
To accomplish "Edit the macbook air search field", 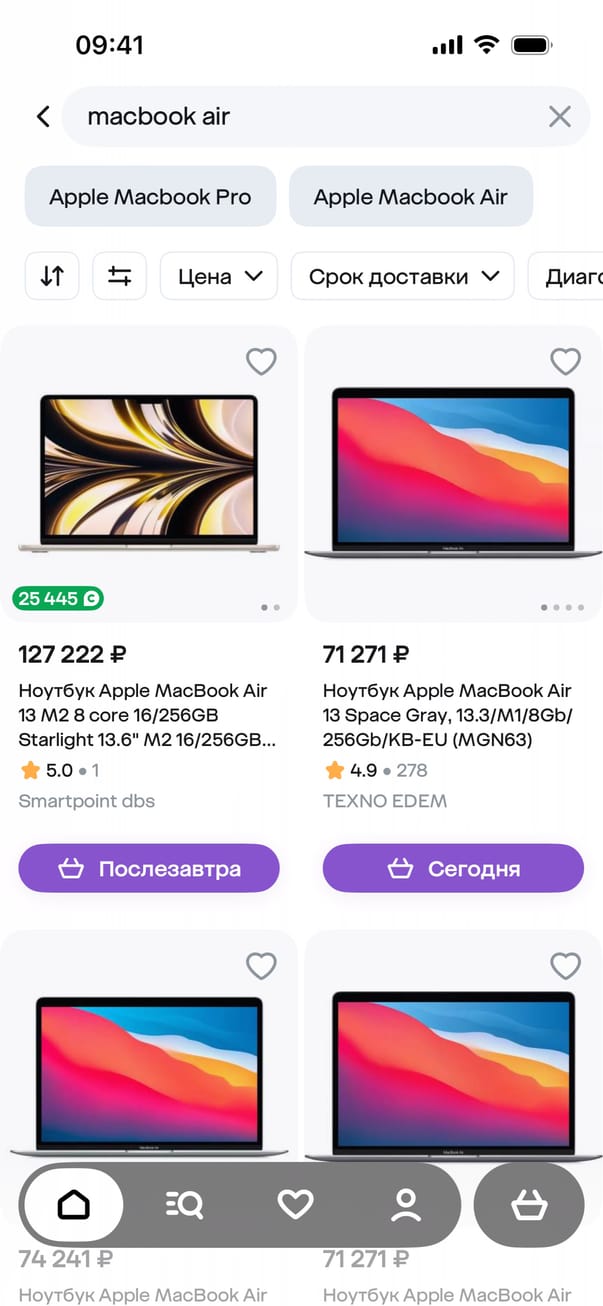I will coord(300,117).
